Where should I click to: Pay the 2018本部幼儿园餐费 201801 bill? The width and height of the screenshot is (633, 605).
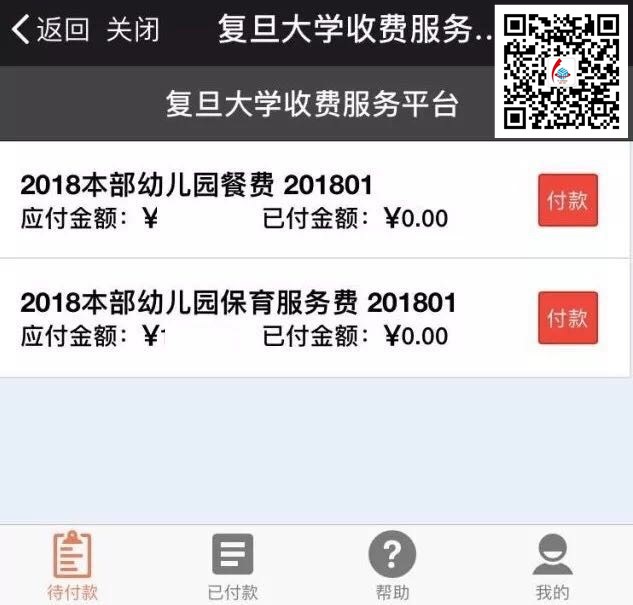click(x=567, y=200)
